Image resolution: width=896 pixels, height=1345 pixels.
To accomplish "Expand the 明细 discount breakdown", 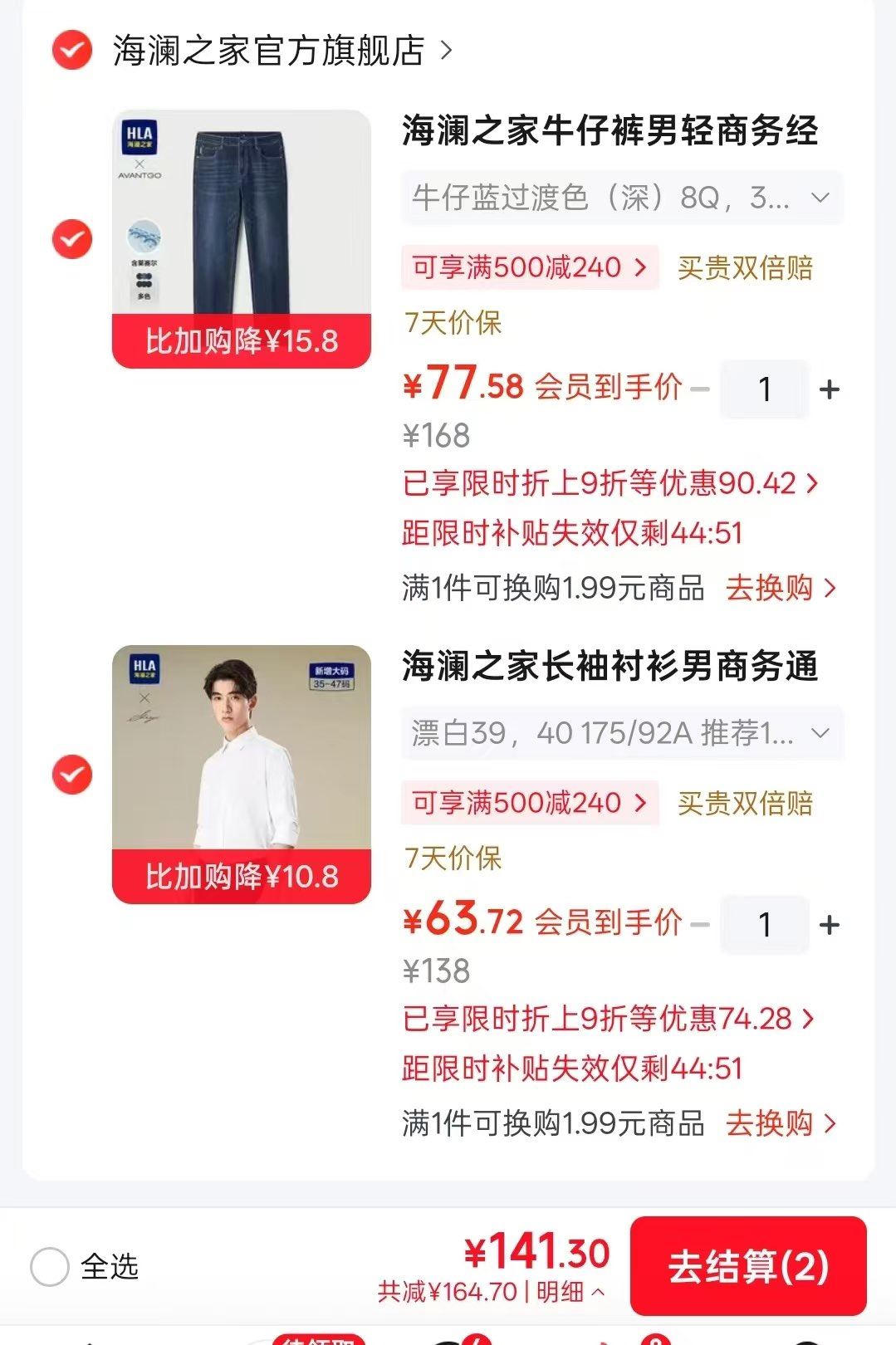I will point(571,1292).
